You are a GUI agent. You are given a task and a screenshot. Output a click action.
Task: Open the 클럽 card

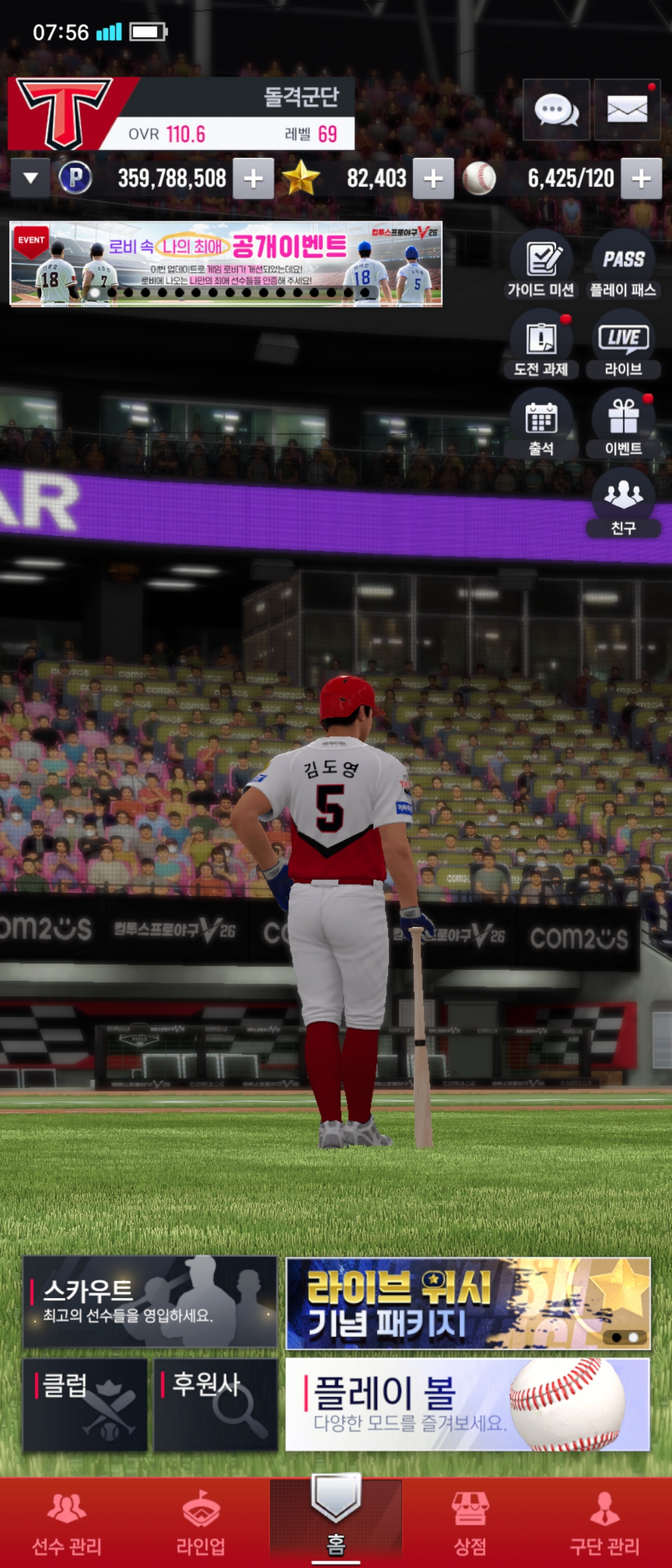tap(85, 1405)
